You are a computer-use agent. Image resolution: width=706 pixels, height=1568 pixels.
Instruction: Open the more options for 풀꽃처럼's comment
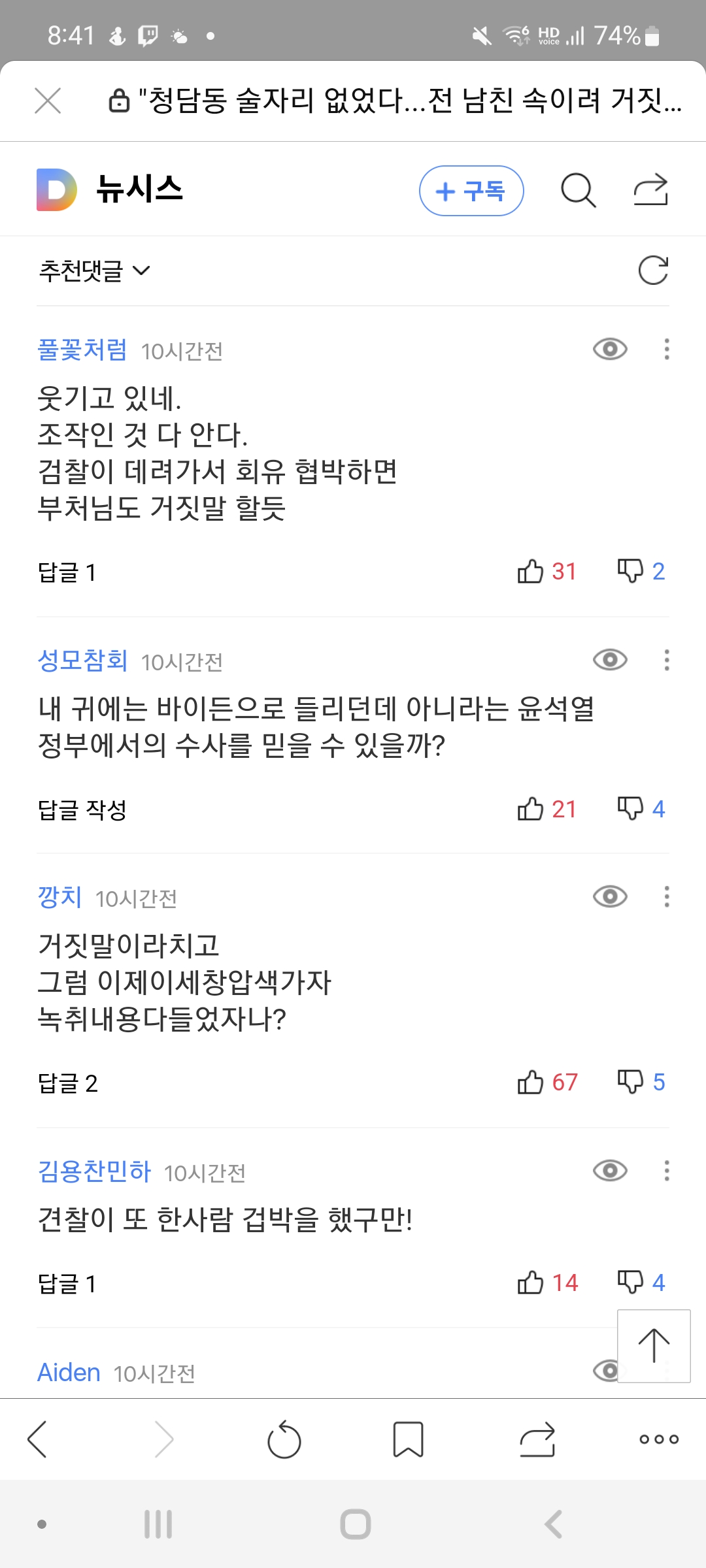[x=666, y=350]
